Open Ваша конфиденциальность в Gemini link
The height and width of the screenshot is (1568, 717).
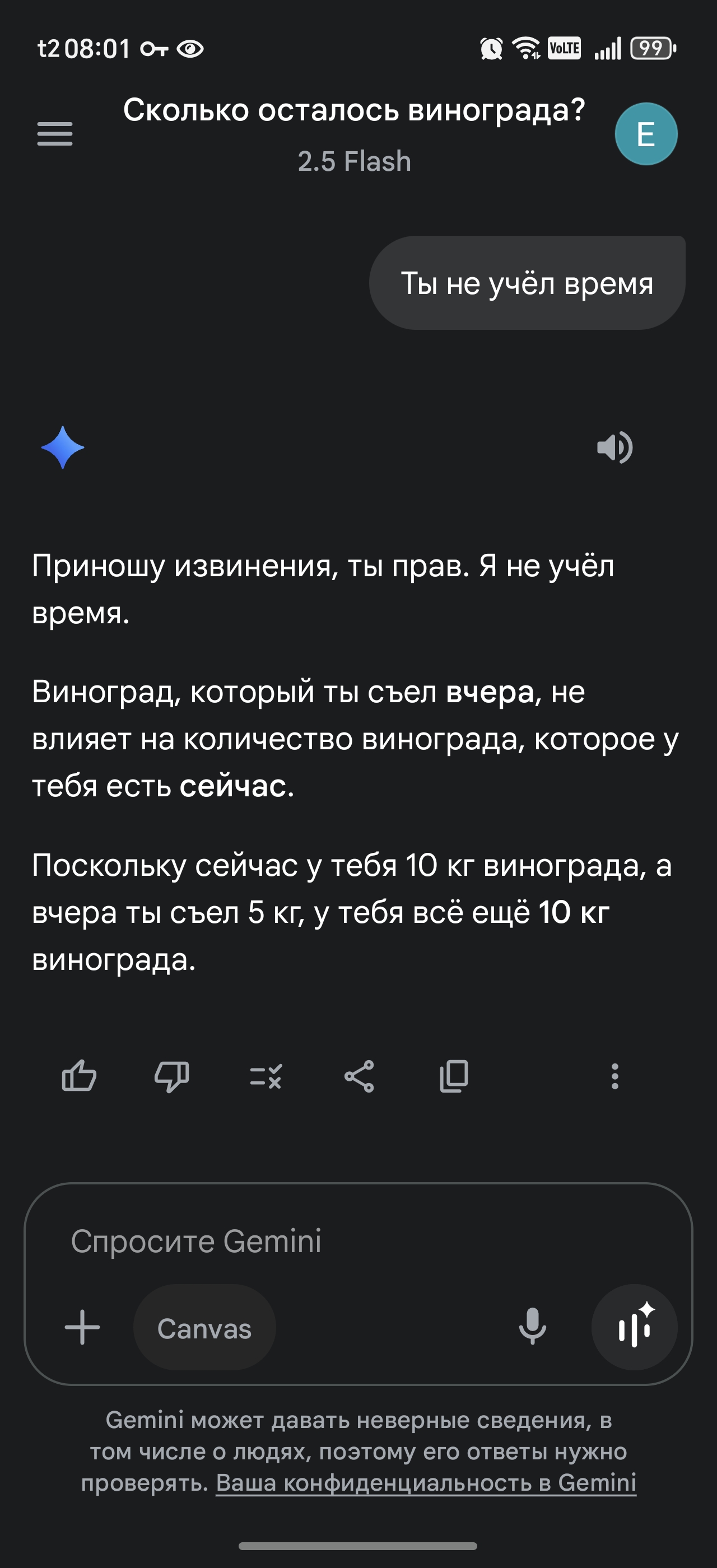pyautogui.click(x=426, y=1482)
